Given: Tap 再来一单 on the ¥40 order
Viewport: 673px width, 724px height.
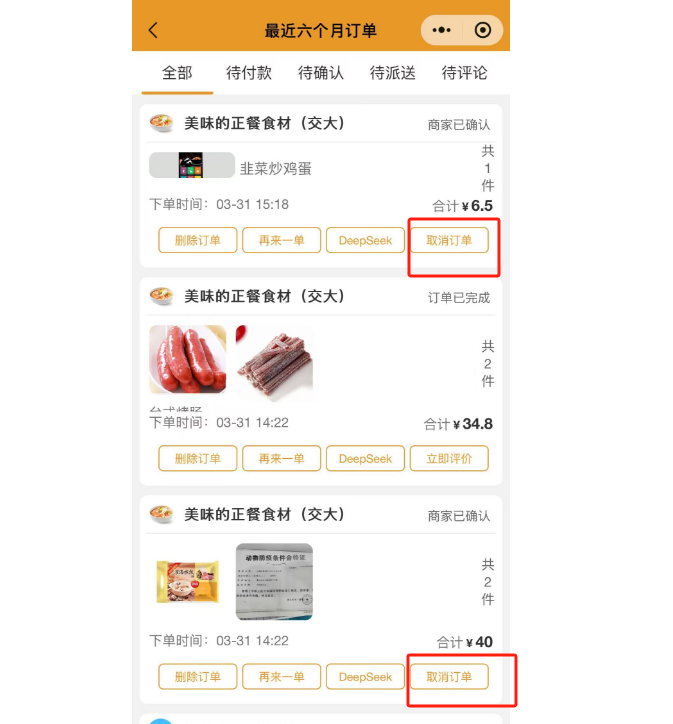Looking at the screenshot, I should pyautogui.click(x=281, y=676).
